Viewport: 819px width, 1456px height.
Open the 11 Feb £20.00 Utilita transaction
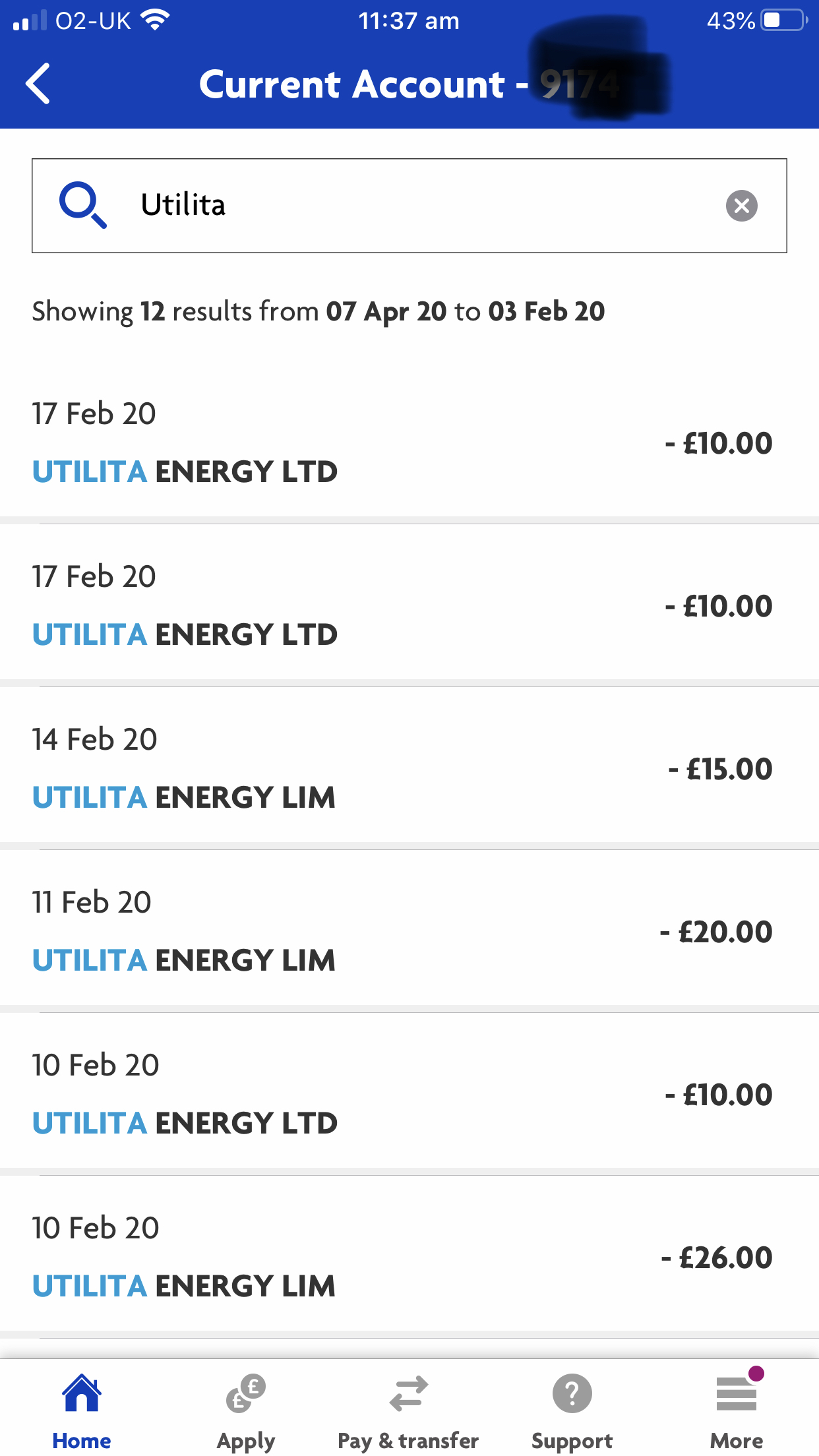[x=409, y=931]
